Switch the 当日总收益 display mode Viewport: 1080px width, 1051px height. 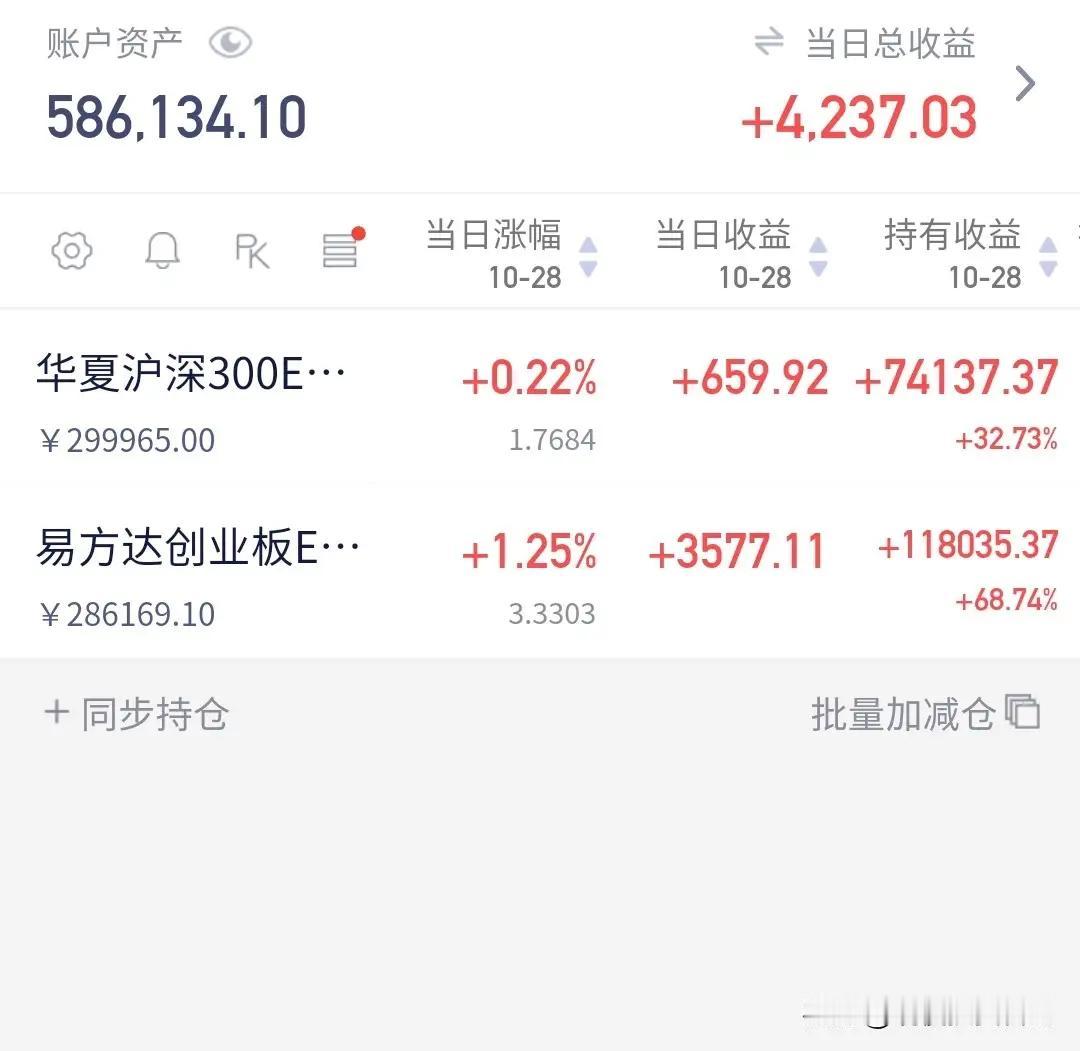(x=769, y=41)
